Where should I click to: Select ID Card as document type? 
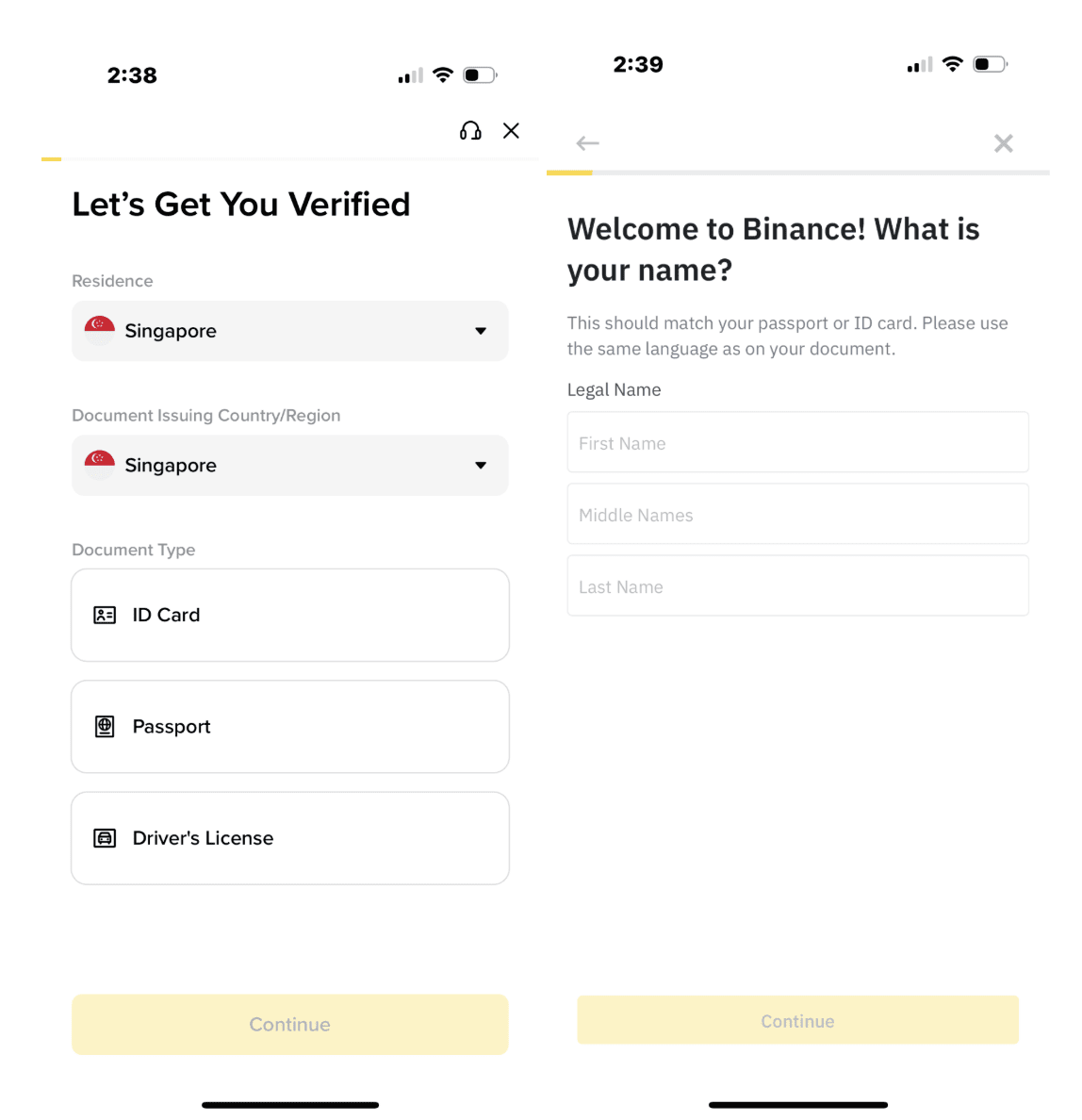pyautogui.click(x=290, y=615)
